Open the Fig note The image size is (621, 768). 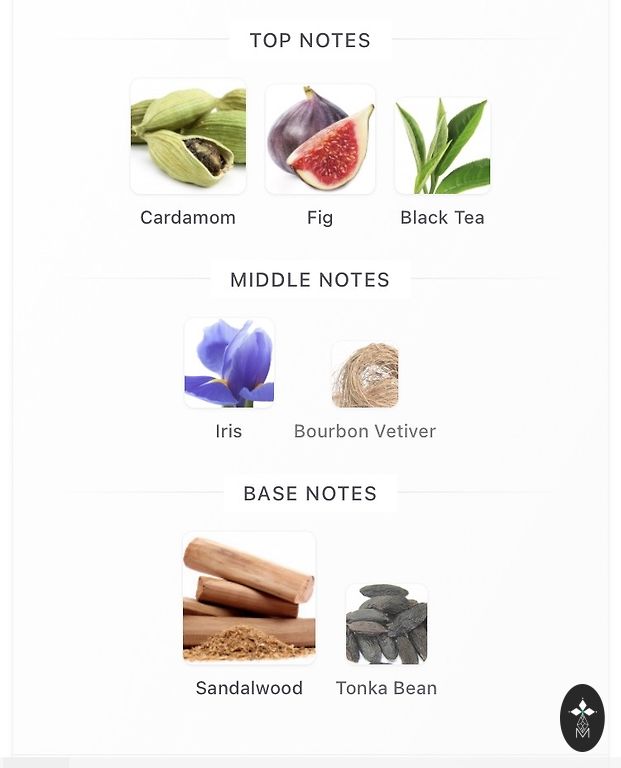[320, 140]
